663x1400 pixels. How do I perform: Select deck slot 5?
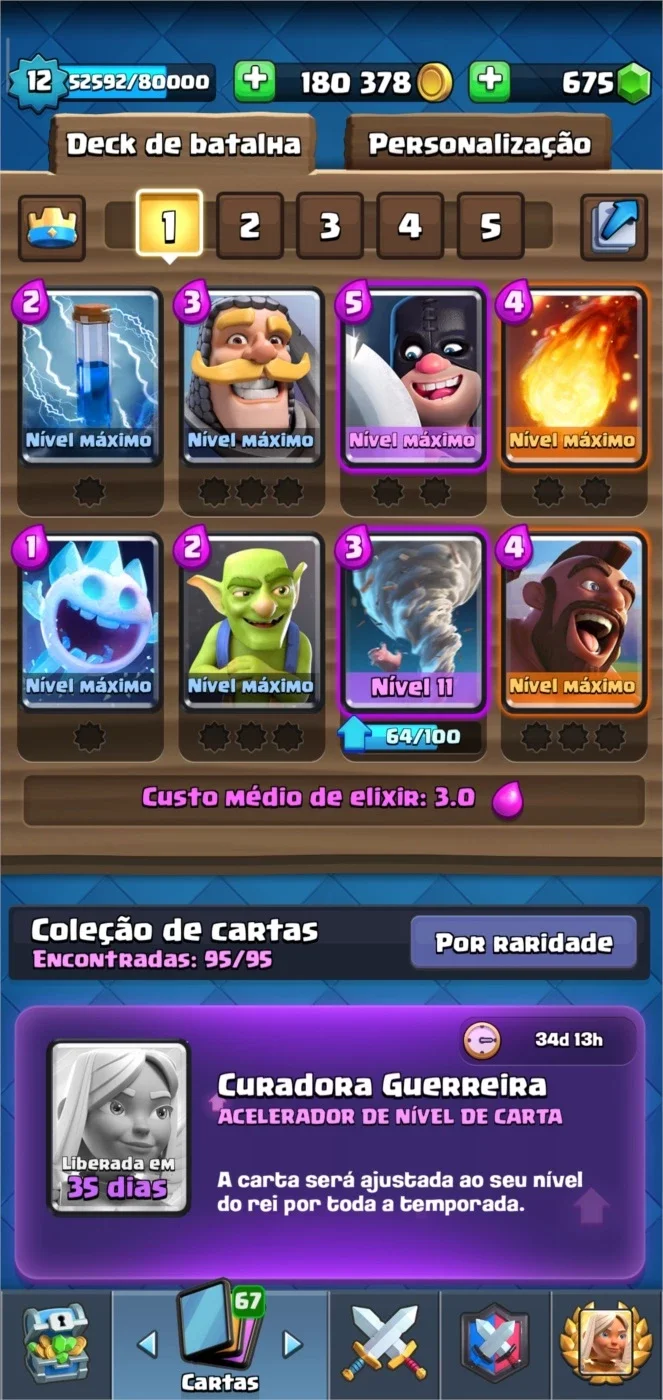490,227
